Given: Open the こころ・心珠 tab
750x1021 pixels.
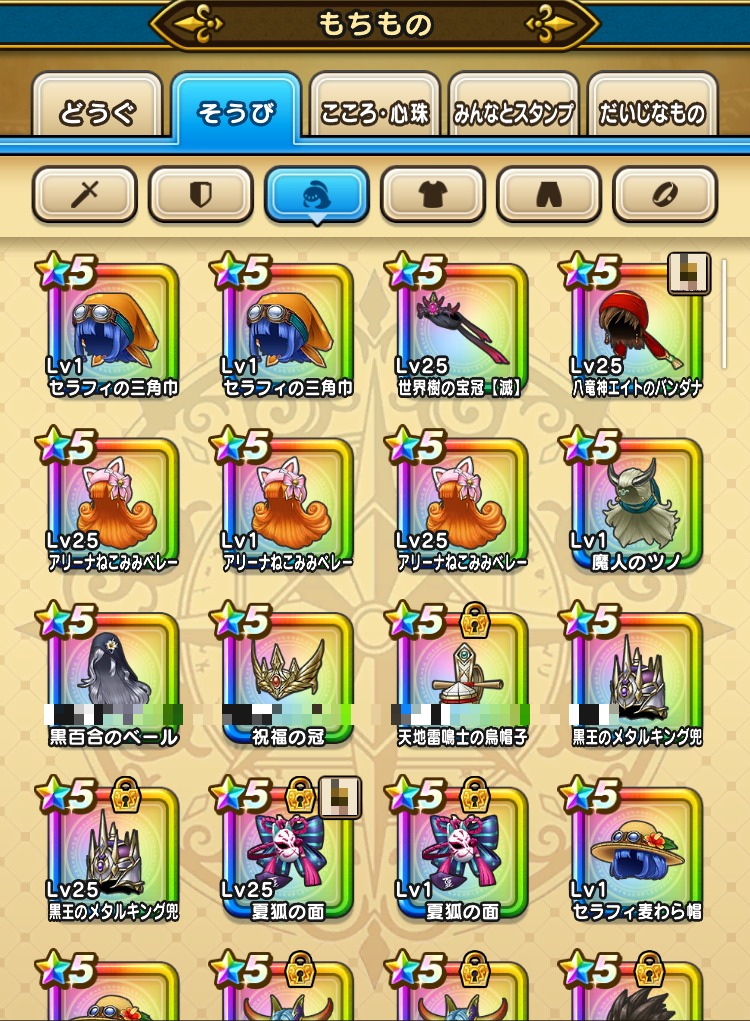Looking at the screenshot, I should pyautogui.click(x=375, y=112).
